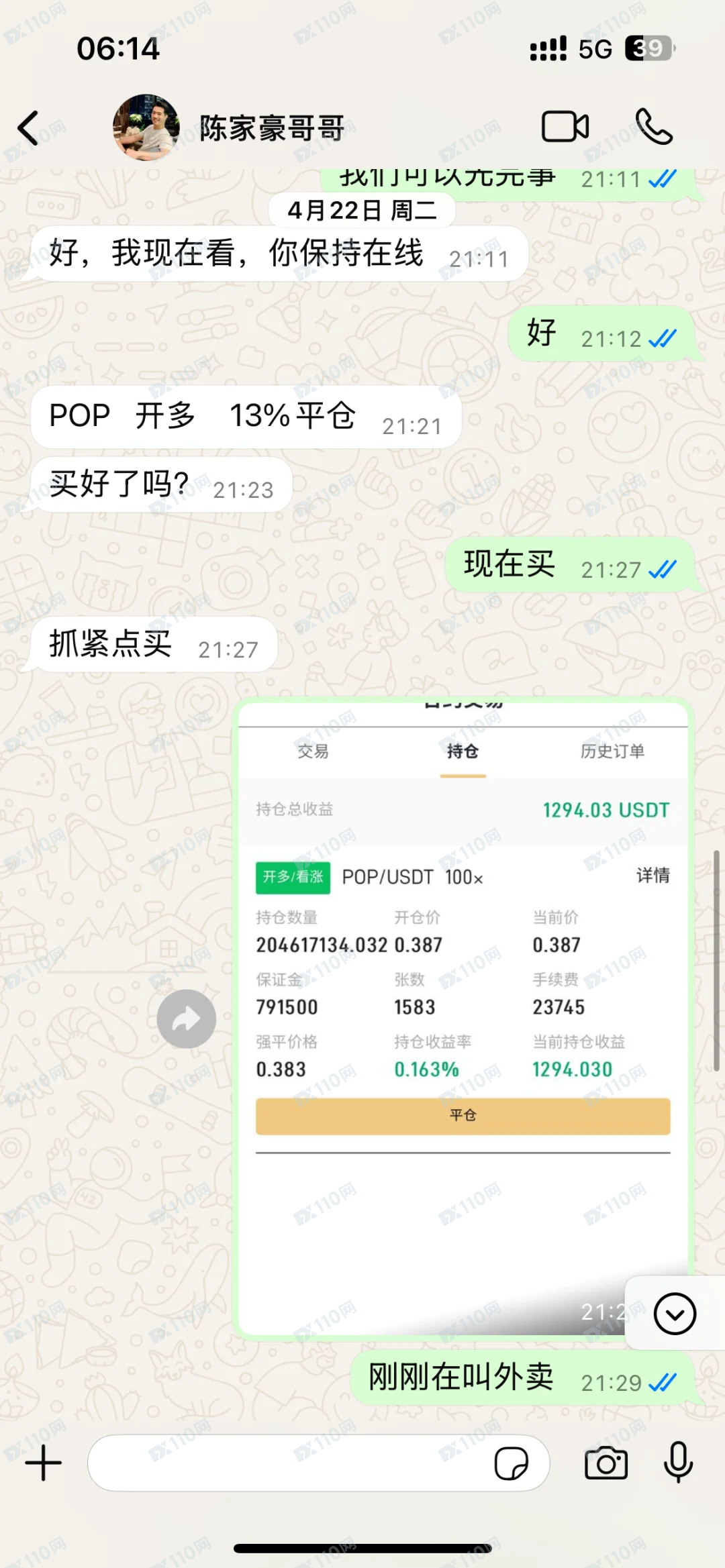
Task: Open the camera to send a photo
Action: pos(606,1463)
